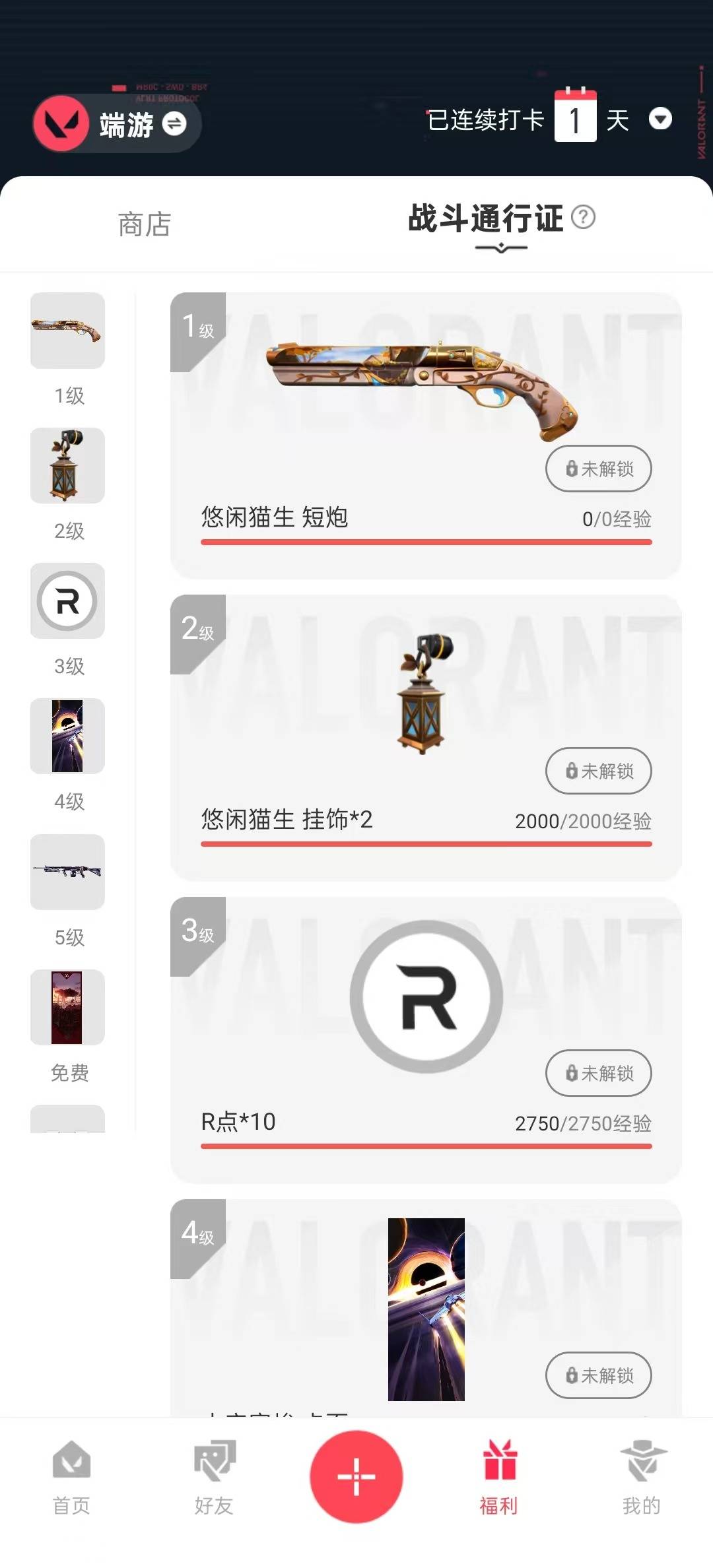This screenshot has height=1568, width=713.
Task: Tap 未解锁 on R点*10 card
Action: (598, 1073)
